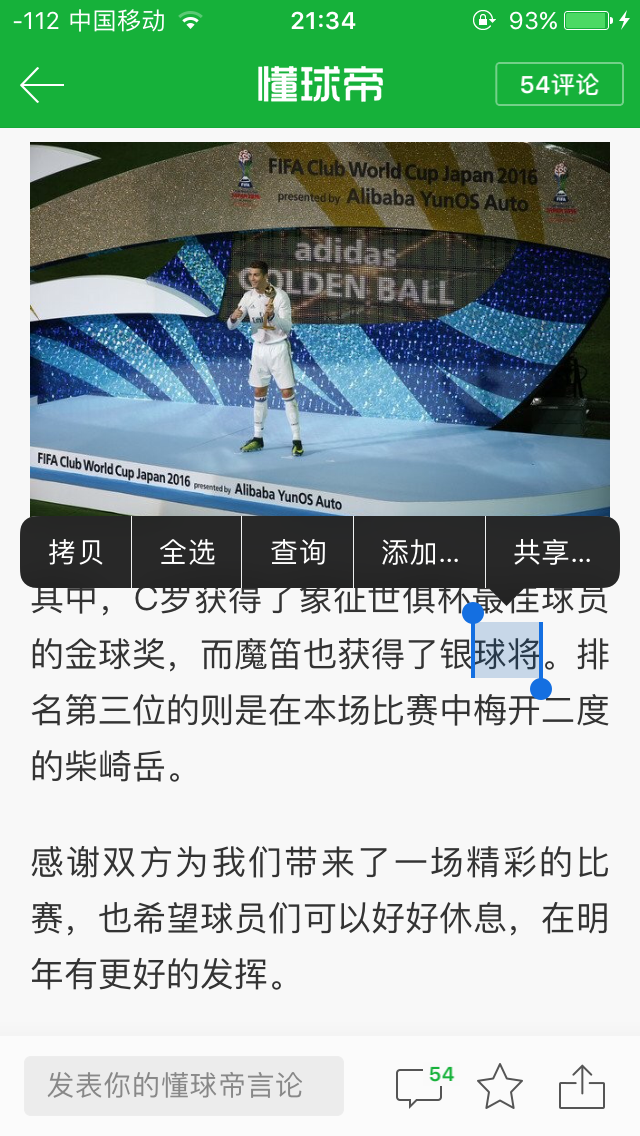This screenshot has height=1136, width=640.
Task: Share selected text via 共享...
Action: tap(552, 552)
